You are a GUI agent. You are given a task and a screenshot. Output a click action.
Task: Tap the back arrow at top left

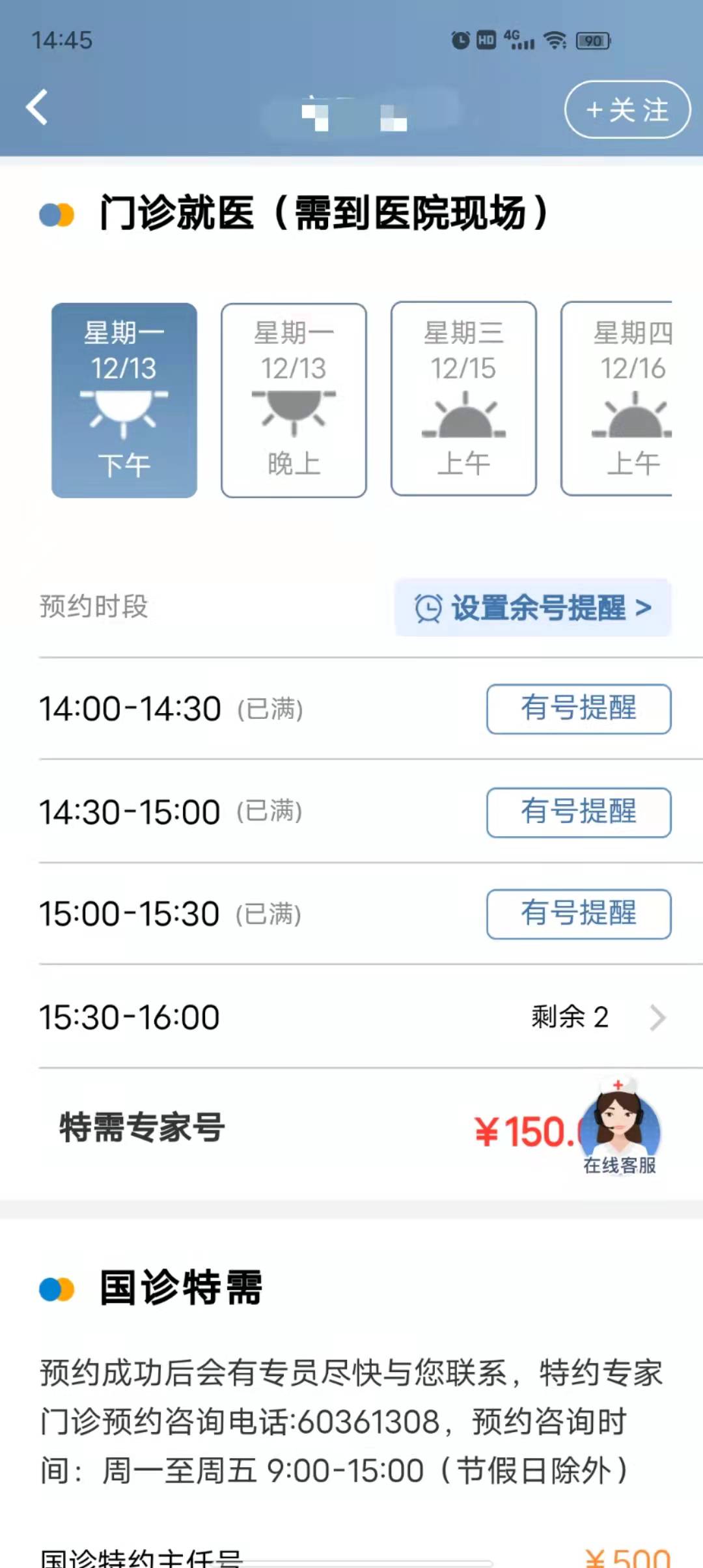click(37, 107)
